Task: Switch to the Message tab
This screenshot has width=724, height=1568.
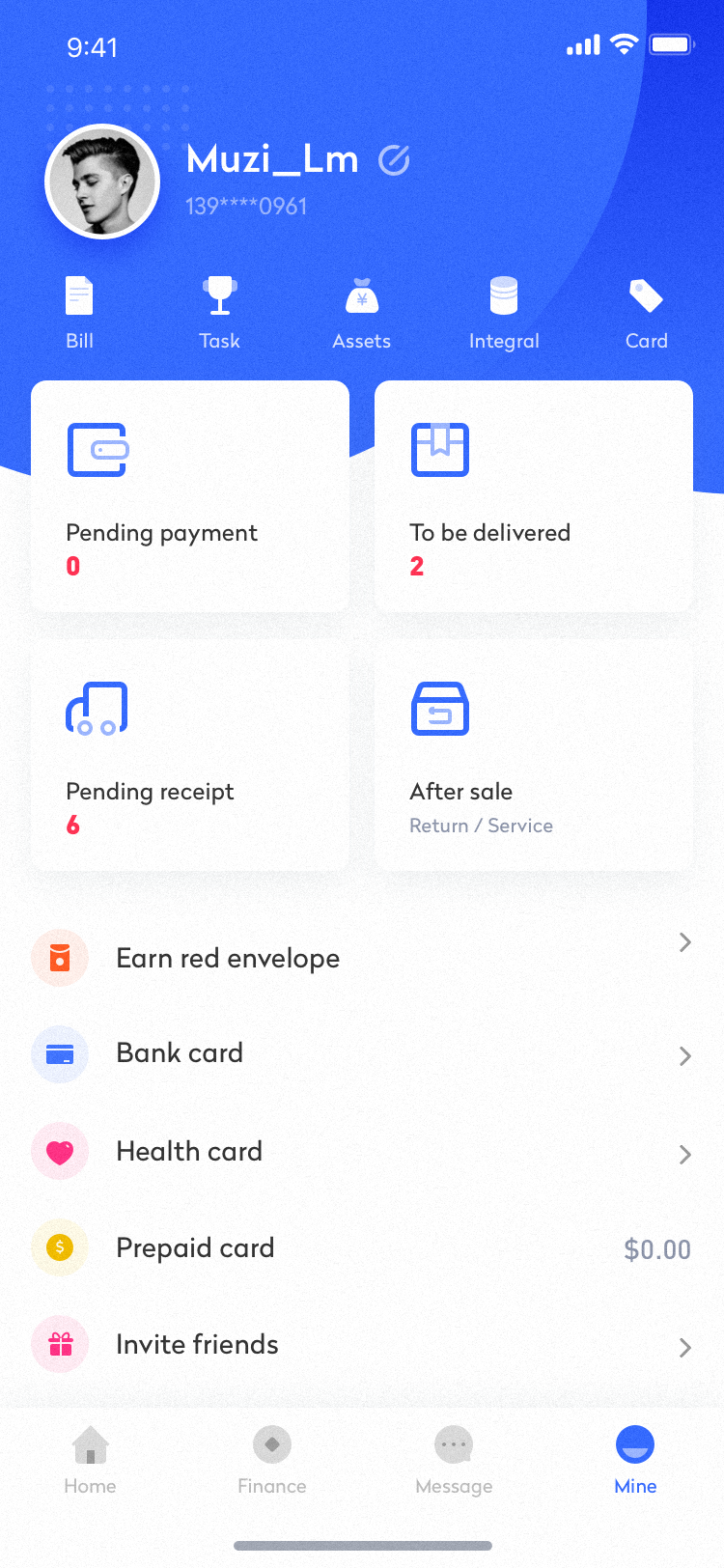Action: 454,1461
